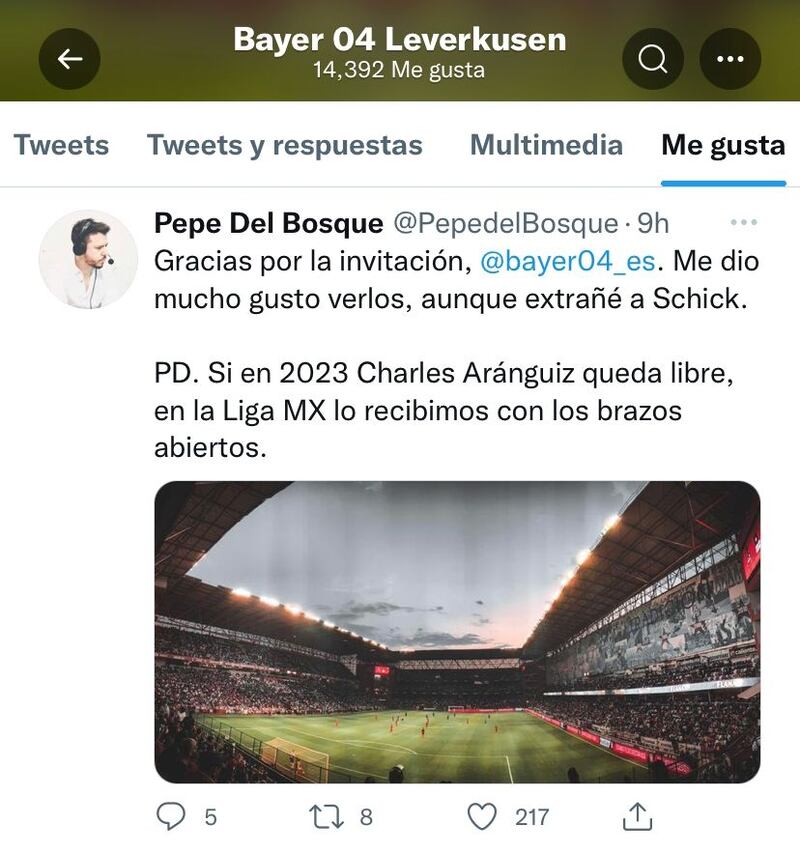Open Pepe Del Bosque's profile picture
The image size is (800, 853).
(88, 258)
